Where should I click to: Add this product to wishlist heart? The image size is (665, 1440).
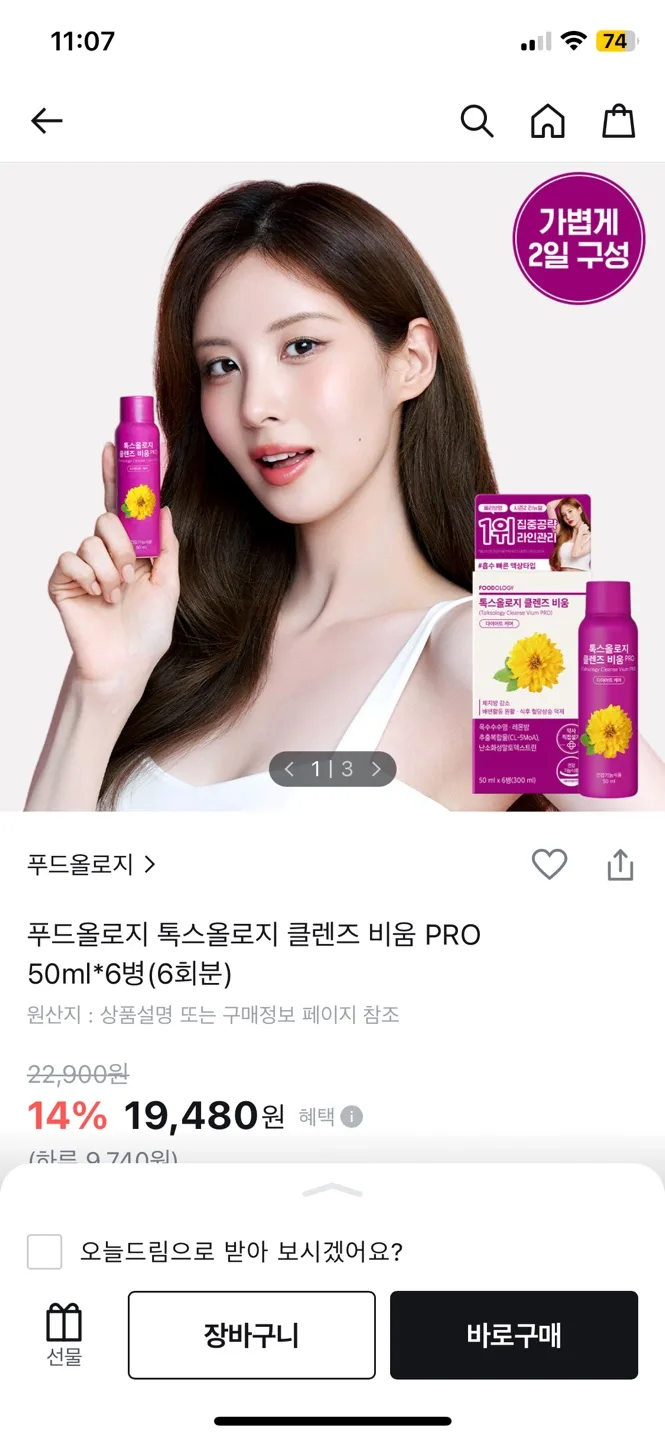coord(549,865)
